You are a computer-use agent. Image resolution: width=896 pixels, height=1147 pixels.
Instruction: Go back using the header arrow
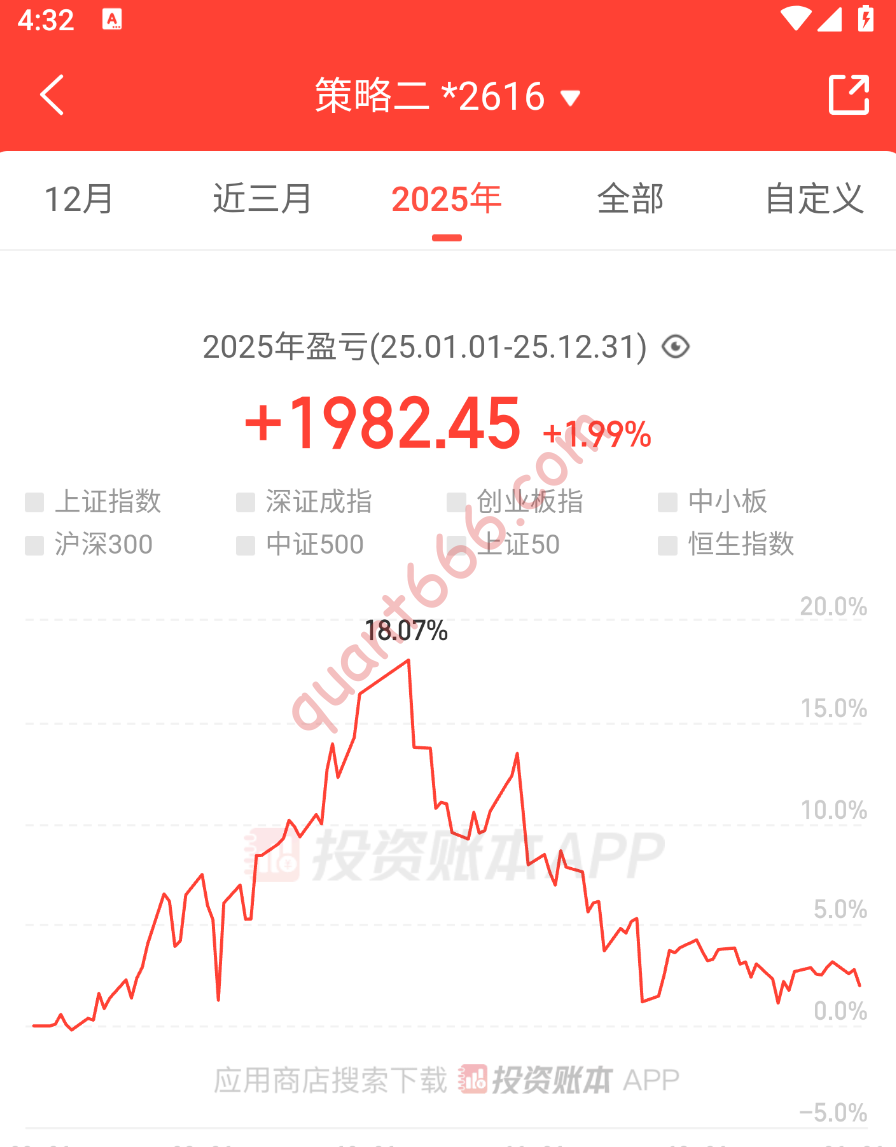tap(52, 96)
